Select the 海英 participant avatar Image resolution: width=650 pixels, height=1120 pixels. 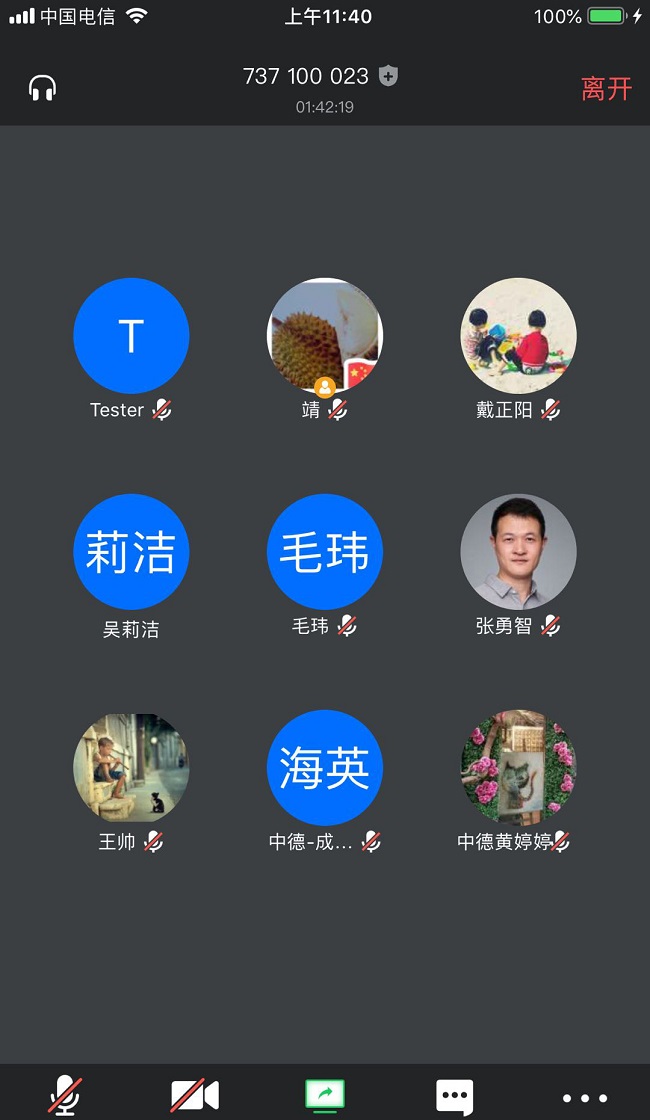[x=324, y=768]
